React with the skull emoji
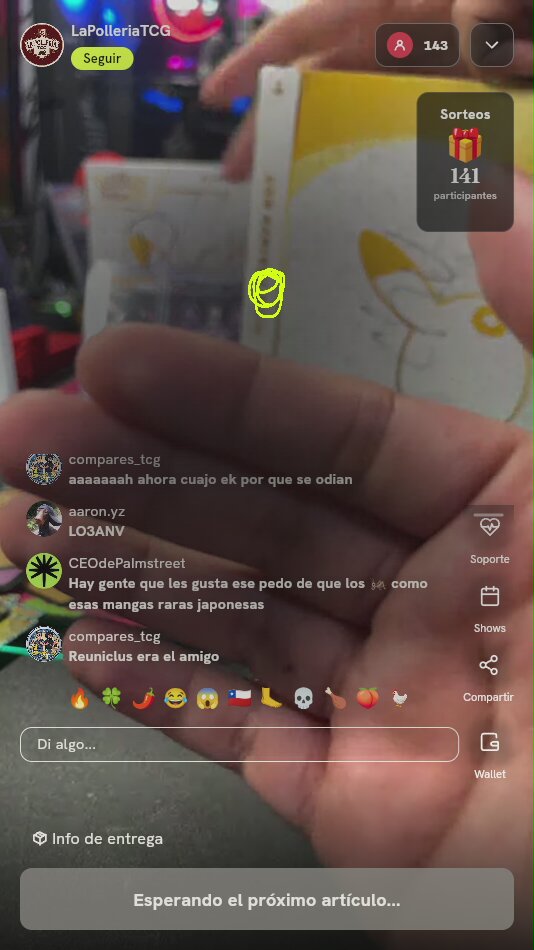 click(x=303, y=699)
